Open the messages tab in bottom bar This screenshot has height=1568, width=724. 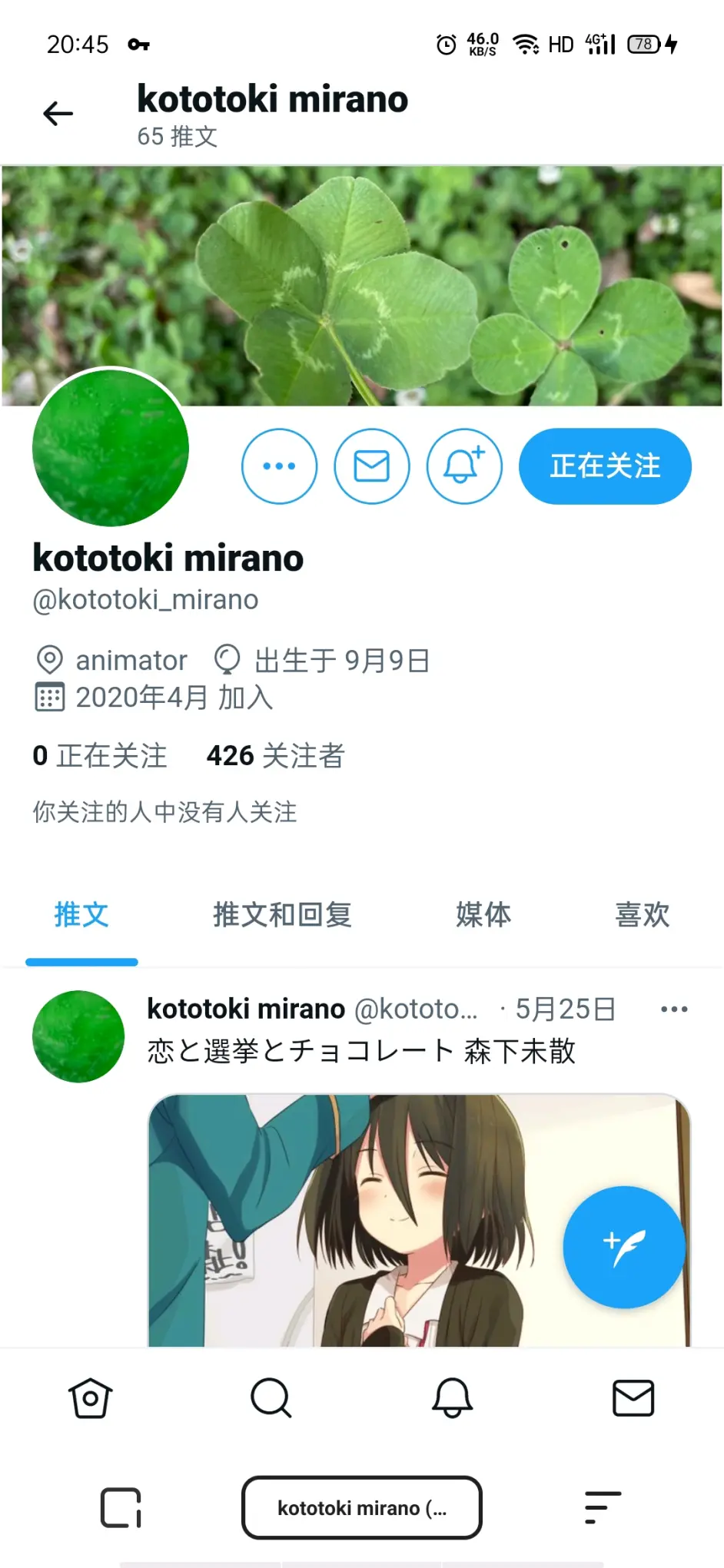(633, 1397)
